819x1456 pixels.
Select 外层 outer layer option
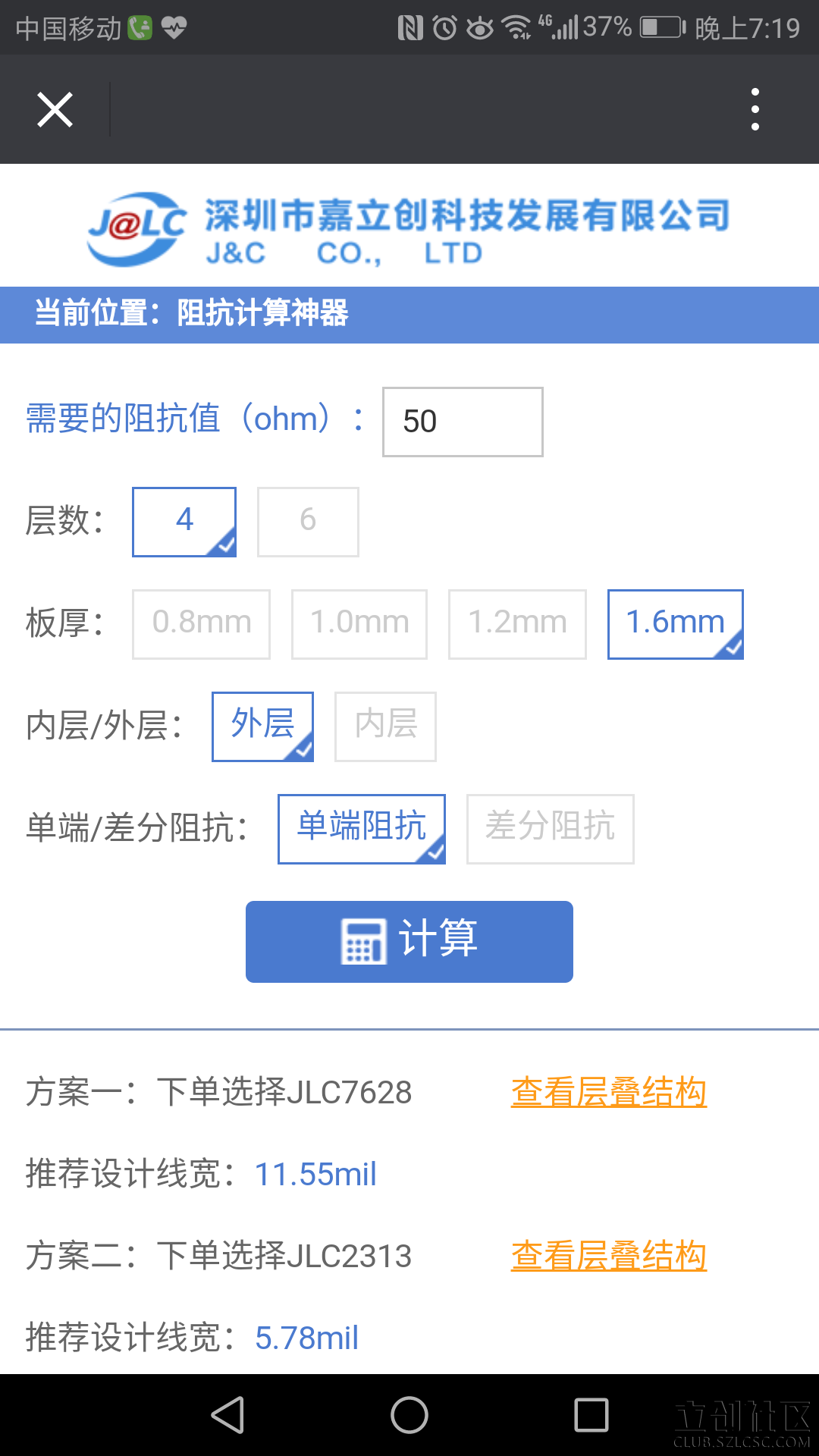[x=262, y=726]
